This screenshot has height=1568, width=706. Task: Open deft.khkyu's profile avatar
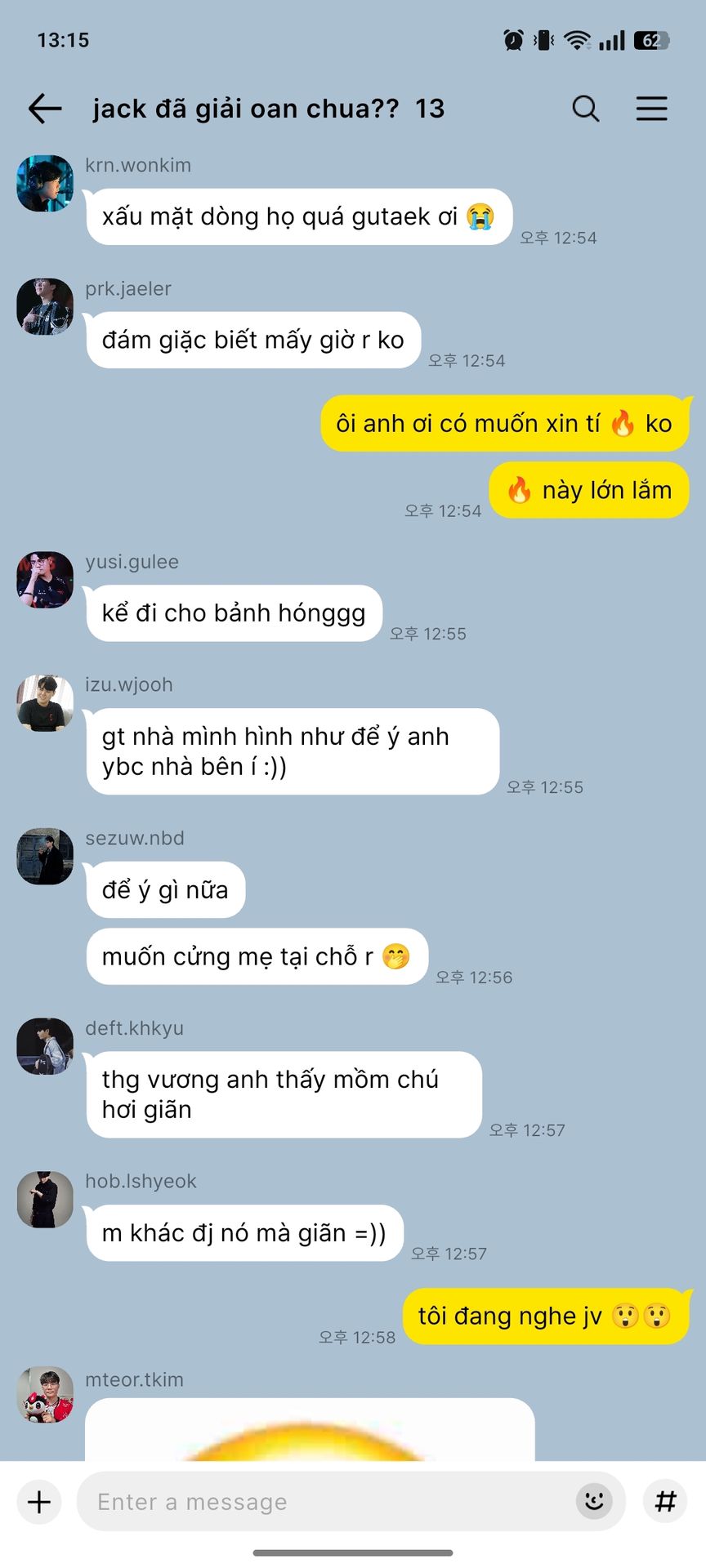(x=45, y=1046)
